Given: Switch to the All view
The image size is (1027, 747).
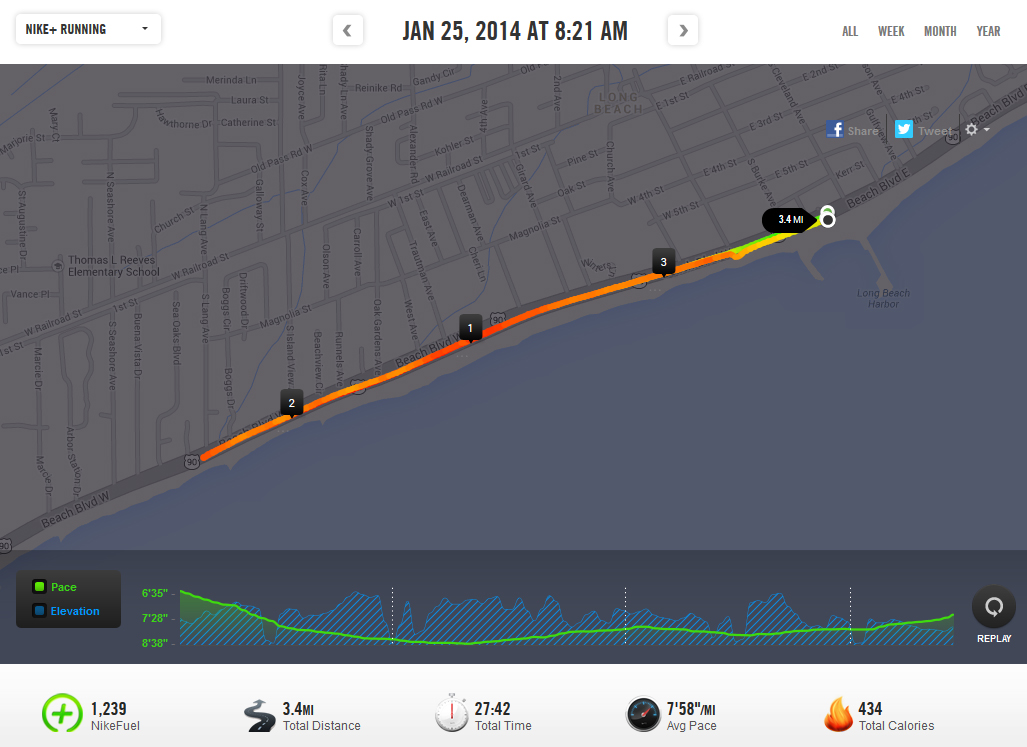Looking at the screenshot, I should pyautogui.click(x=850, y=31).
